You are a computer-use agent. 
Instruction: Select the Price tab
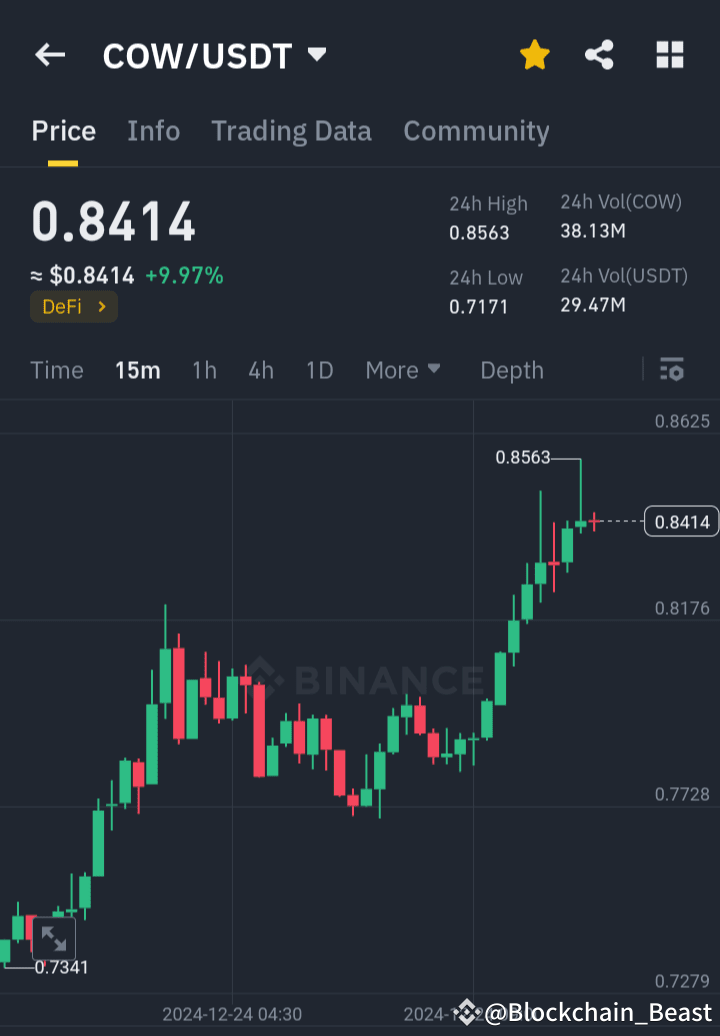tap(63, 131)
